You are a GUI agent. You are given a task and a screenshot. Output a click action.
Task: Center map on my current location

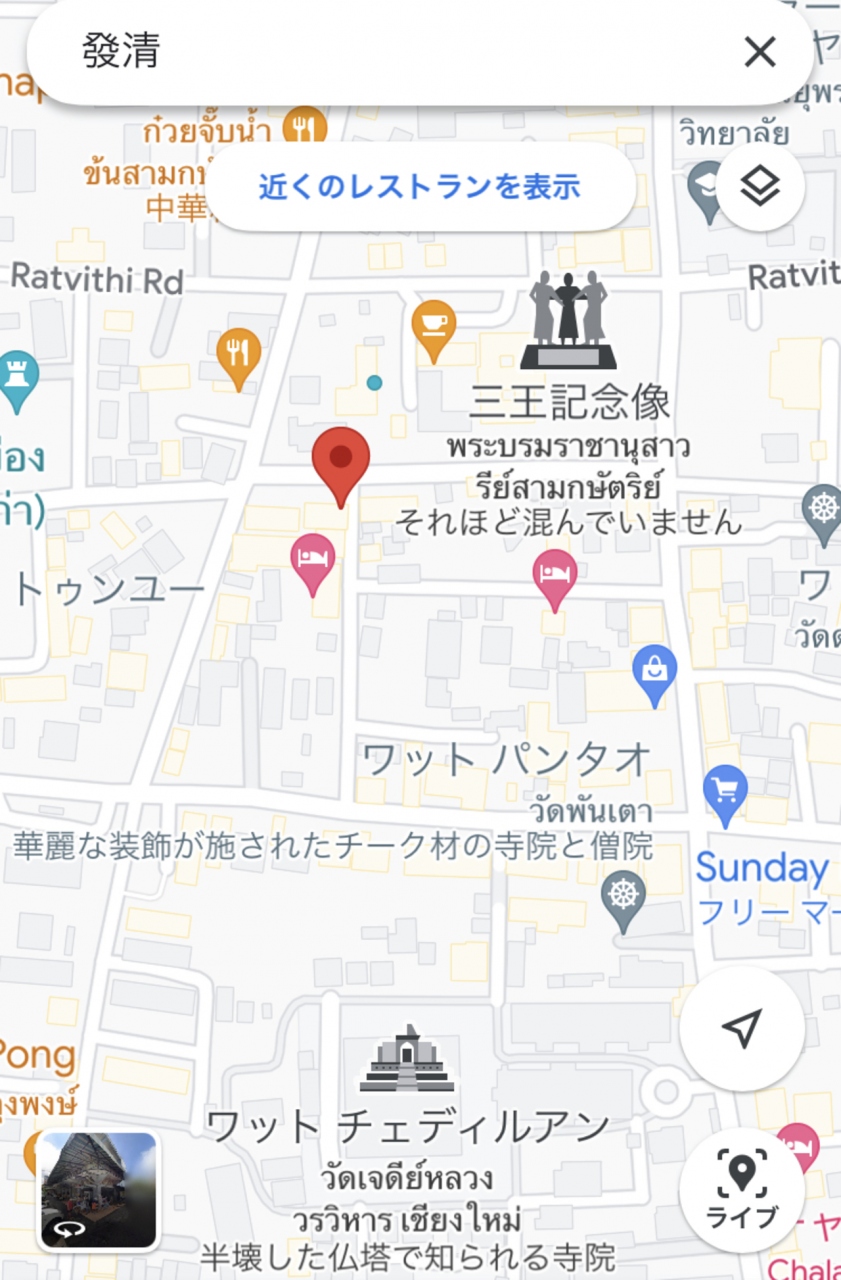pyautogui.click(x=741, y=1028)
